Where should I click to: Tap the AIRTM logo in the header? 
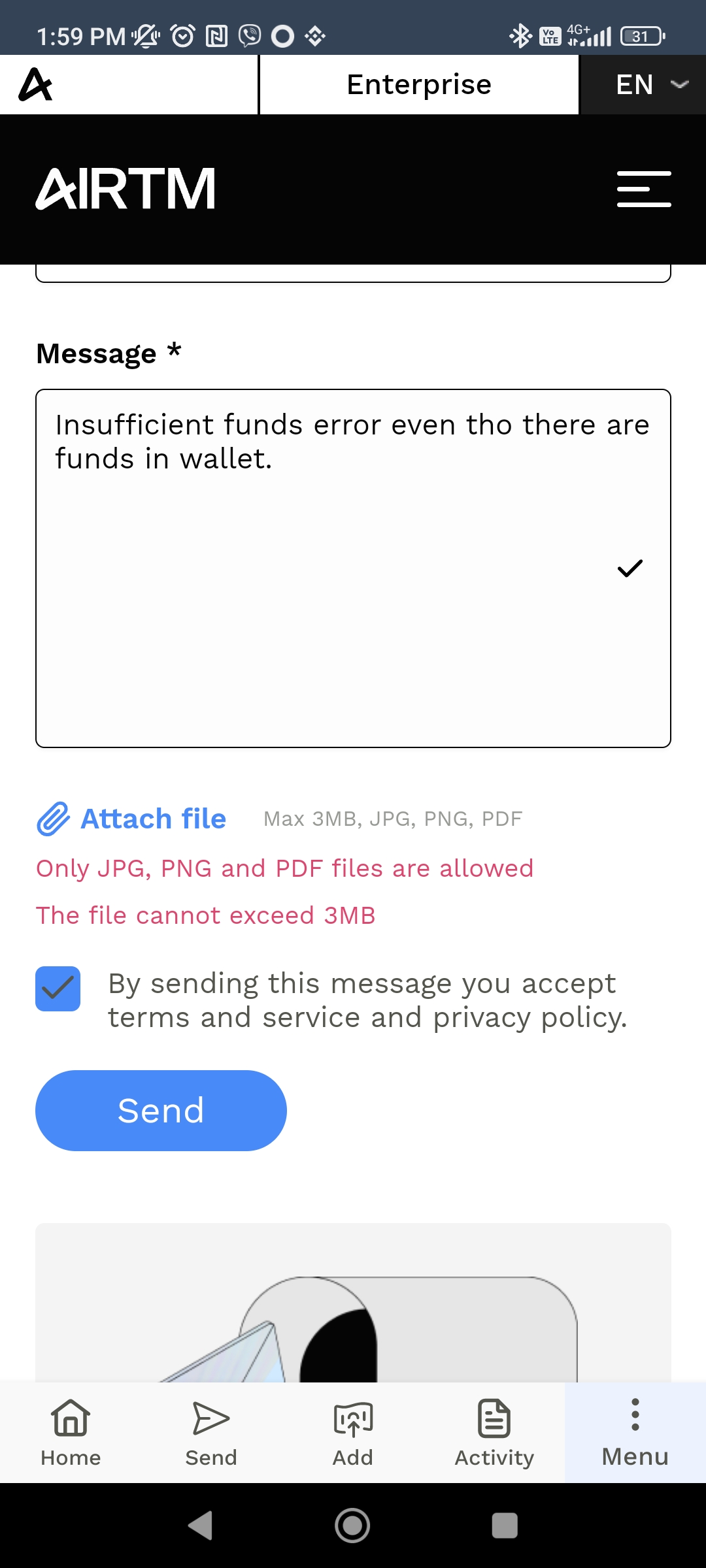(125, 189)
